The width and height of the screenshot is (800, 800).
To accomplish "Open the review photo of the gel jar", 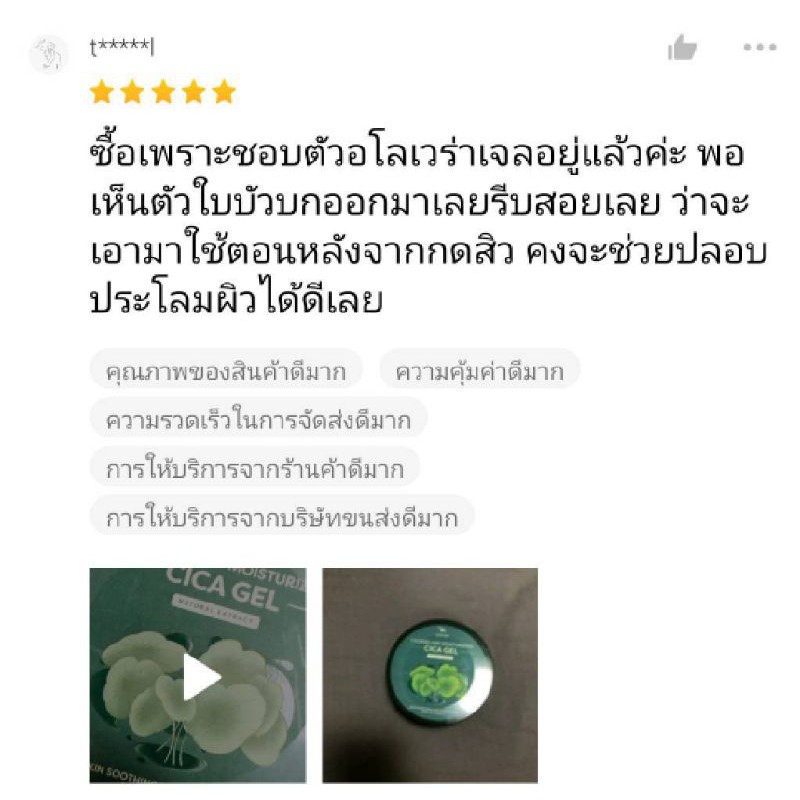I will click(430, 676).
